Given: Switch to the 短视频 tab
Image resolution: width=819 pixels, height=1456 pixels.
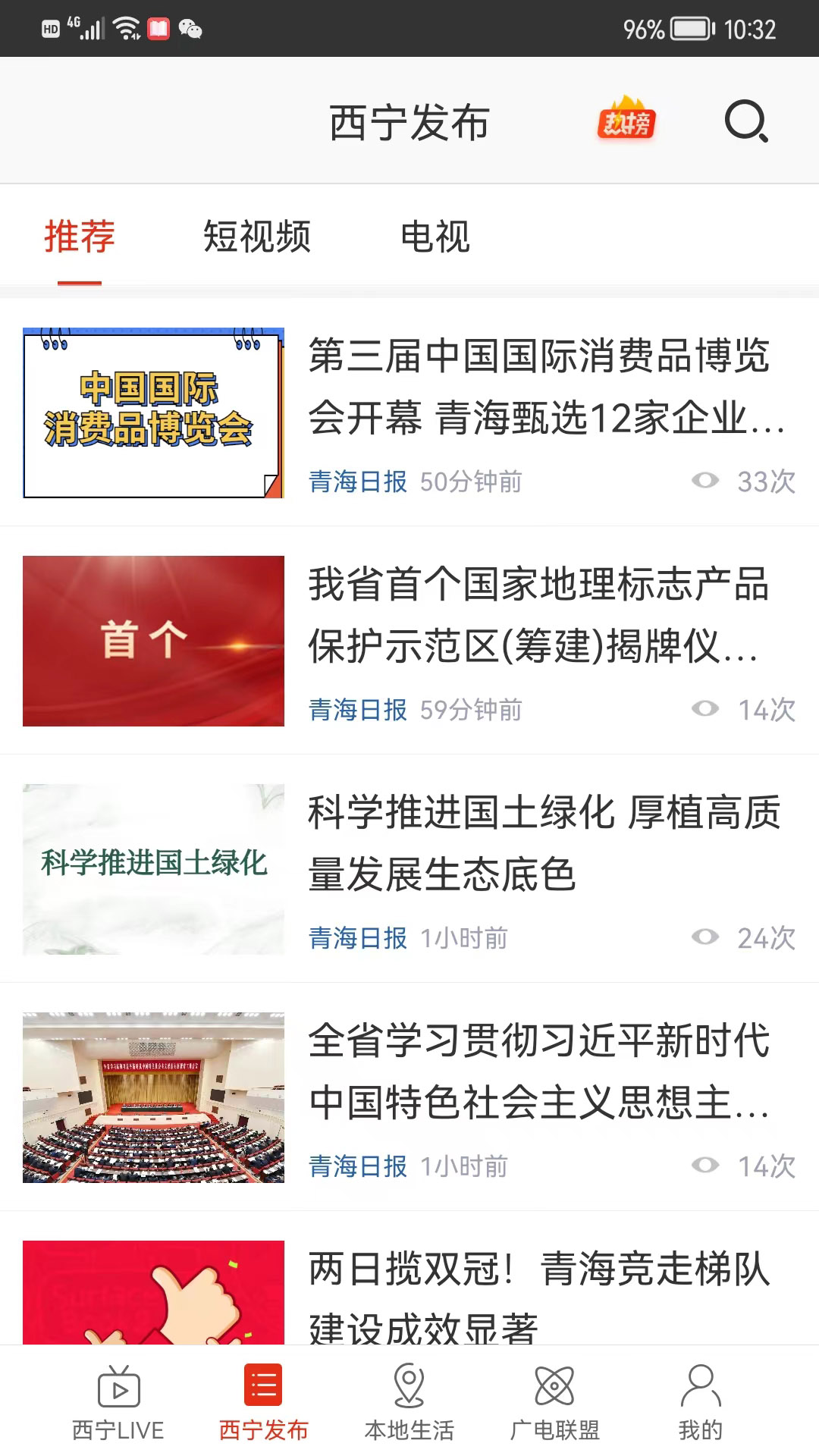Looking at the screenshot, I should pos(257,237).
